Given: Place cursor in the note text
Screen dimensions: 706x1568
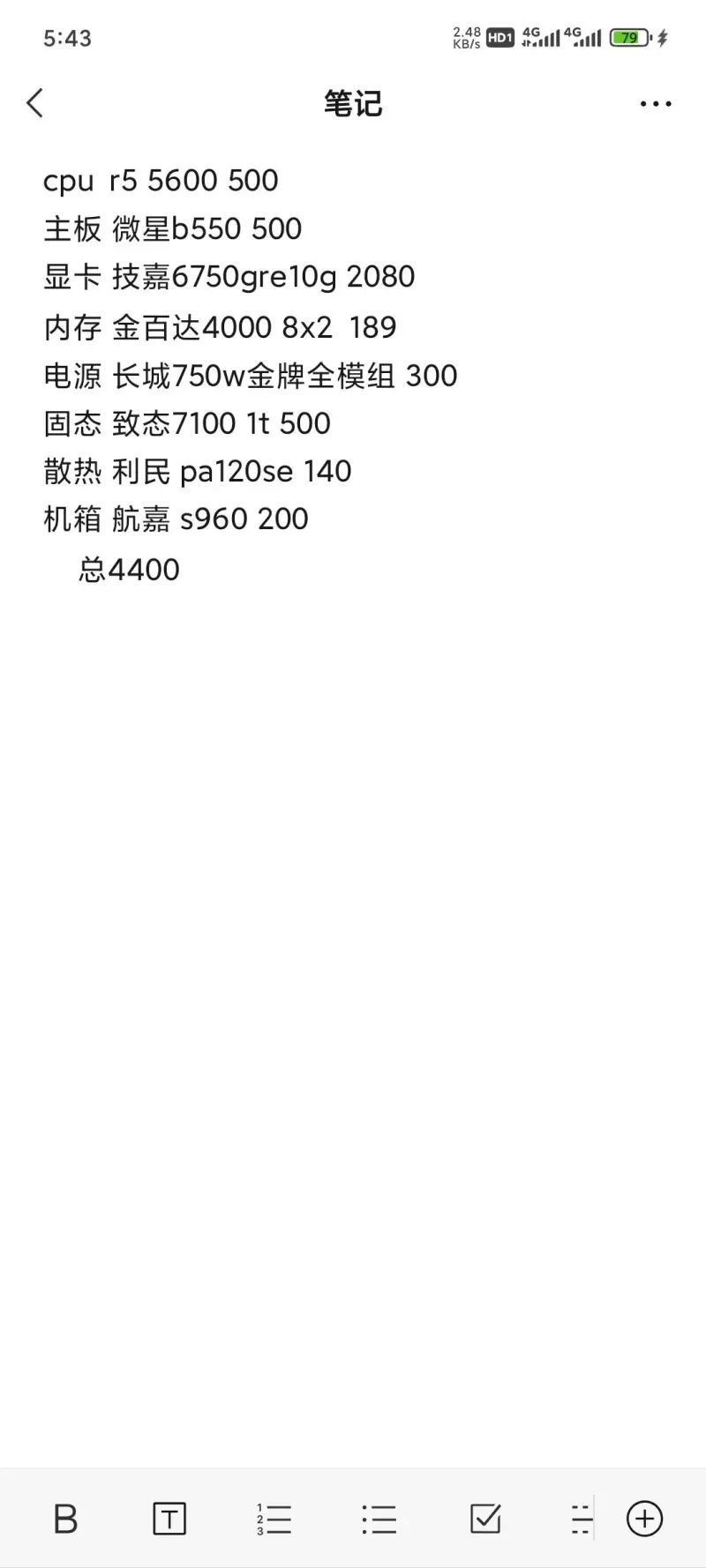Looking at the screenshot, I should click(x=251, y=375).
